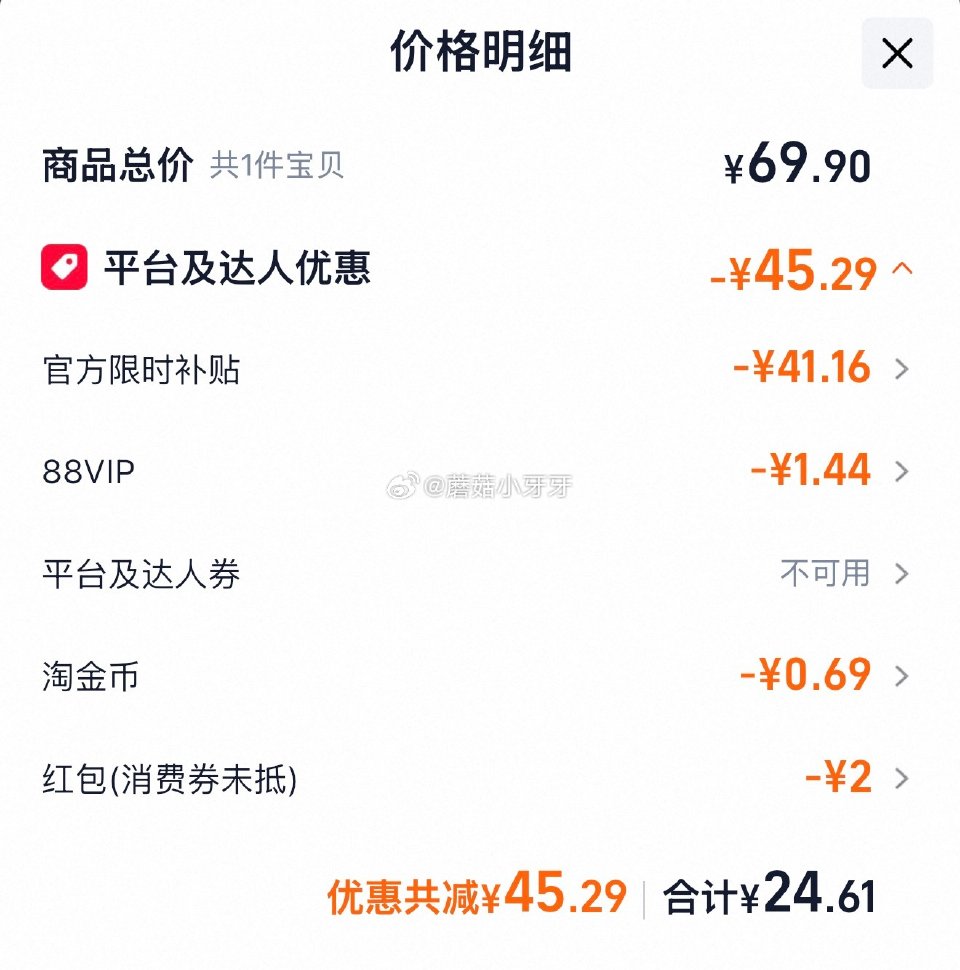Viewport: 960px width, 970px height.
Task: View the 平台及达人券 coupon entry
Action: point(903,574)
